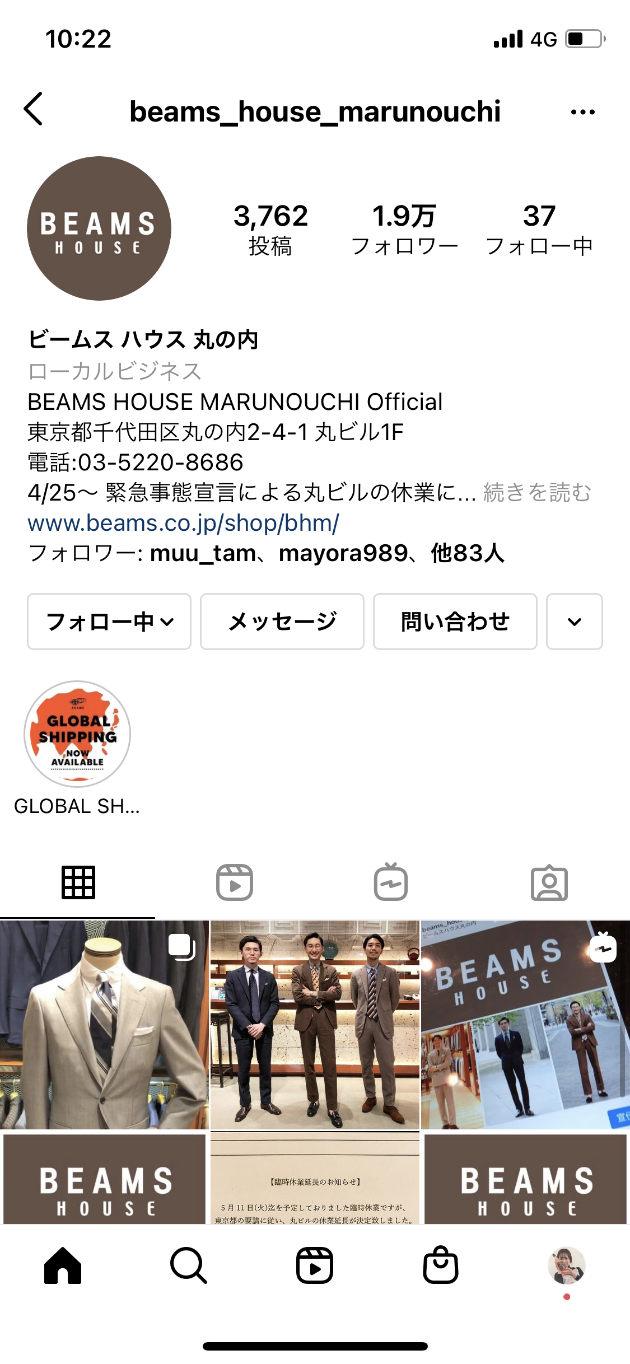Image resolution: width=630 pixels, height=1364 pixels.
Task: View the 37 following accounts
Action: click(539, 229)
